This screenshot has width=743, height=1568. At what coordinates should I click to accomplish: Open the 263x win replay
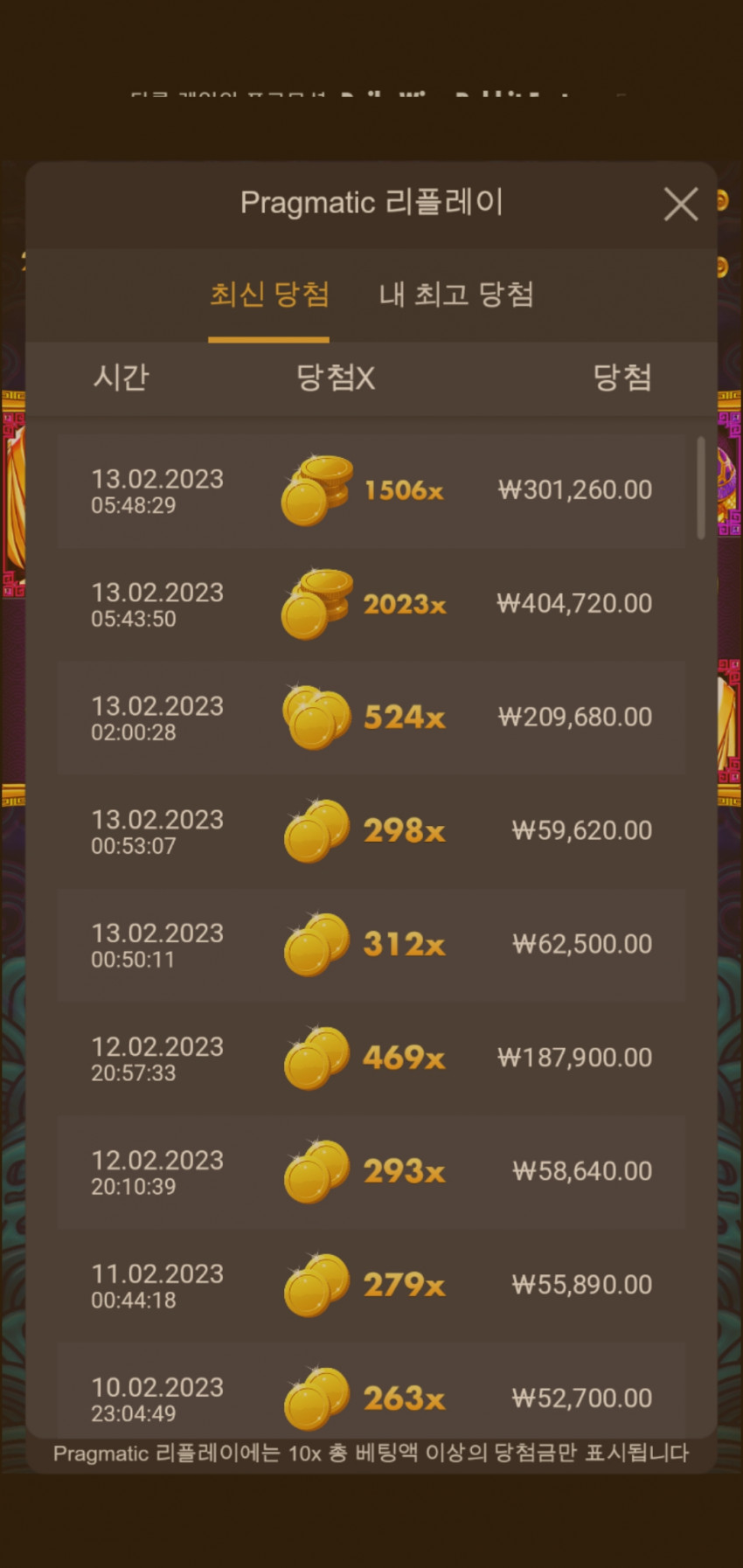tap(371, 1397)
